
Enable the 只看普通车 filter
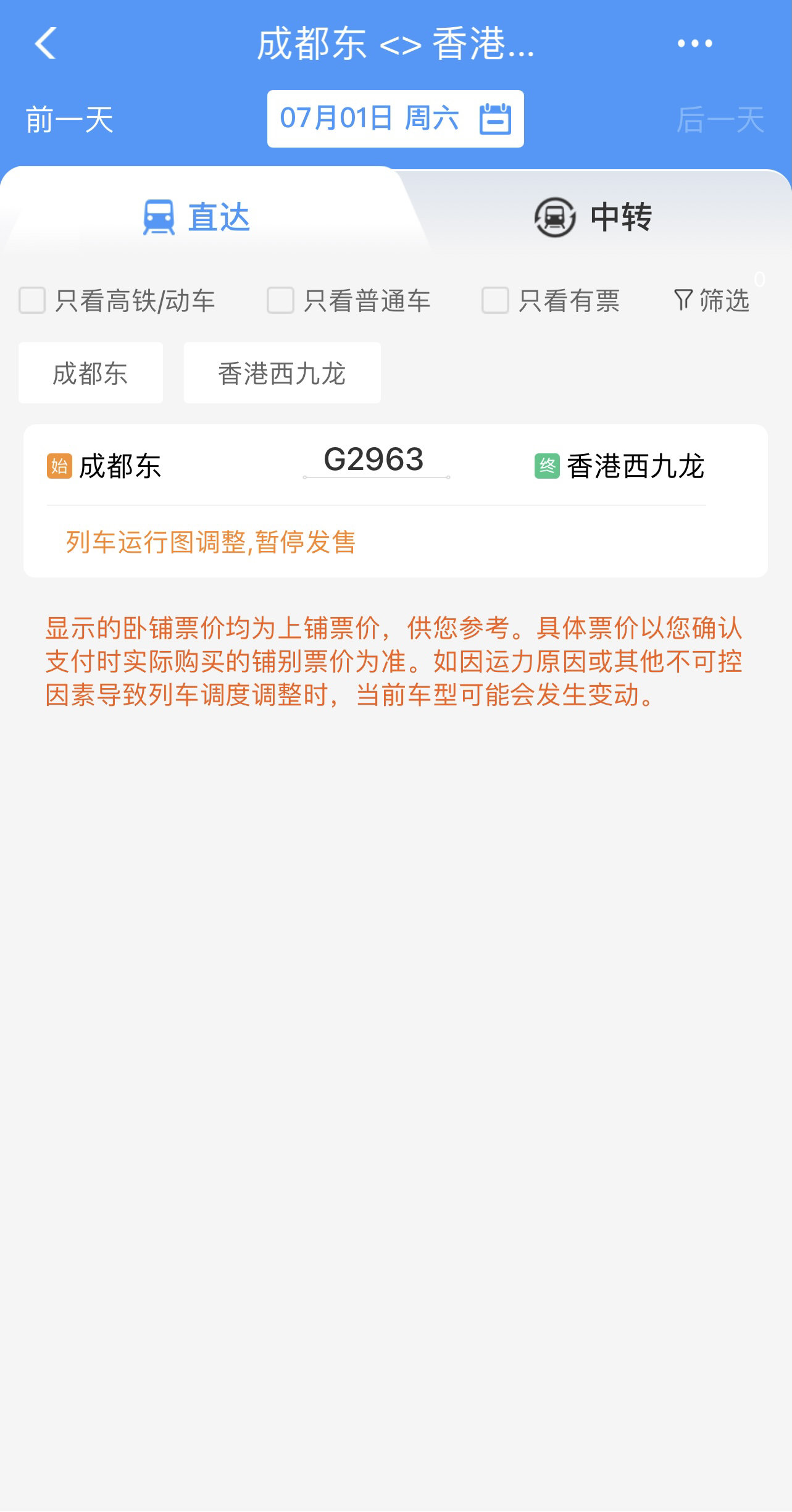[x=280, y=301]
